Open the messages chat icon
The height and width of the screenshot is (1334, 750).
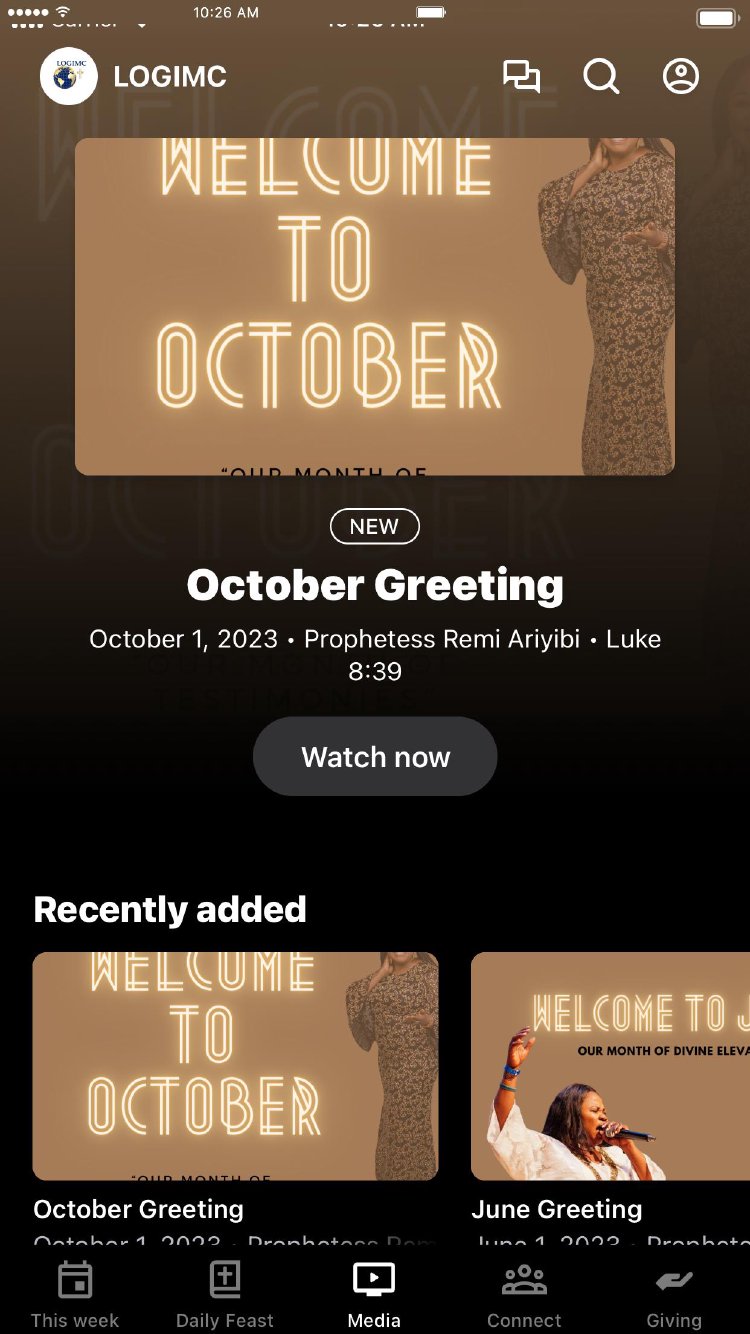pyautogui.click(x=521, y=77)
